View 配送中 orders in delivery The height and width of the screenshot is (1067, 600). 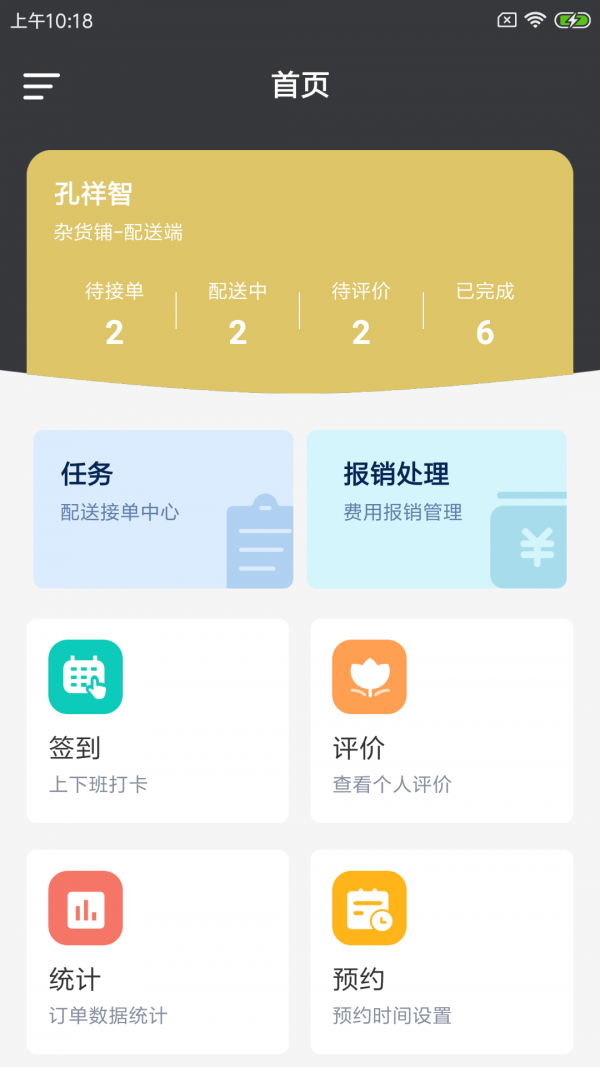point(237,313)
